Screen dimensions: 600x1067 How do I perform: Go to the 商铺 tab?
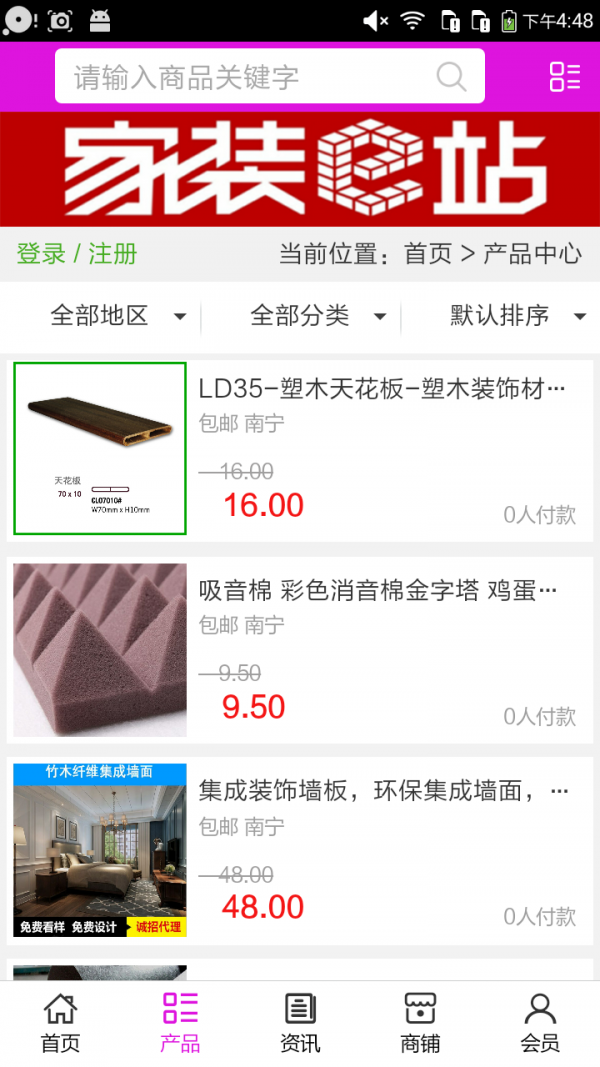(420, 1023)
